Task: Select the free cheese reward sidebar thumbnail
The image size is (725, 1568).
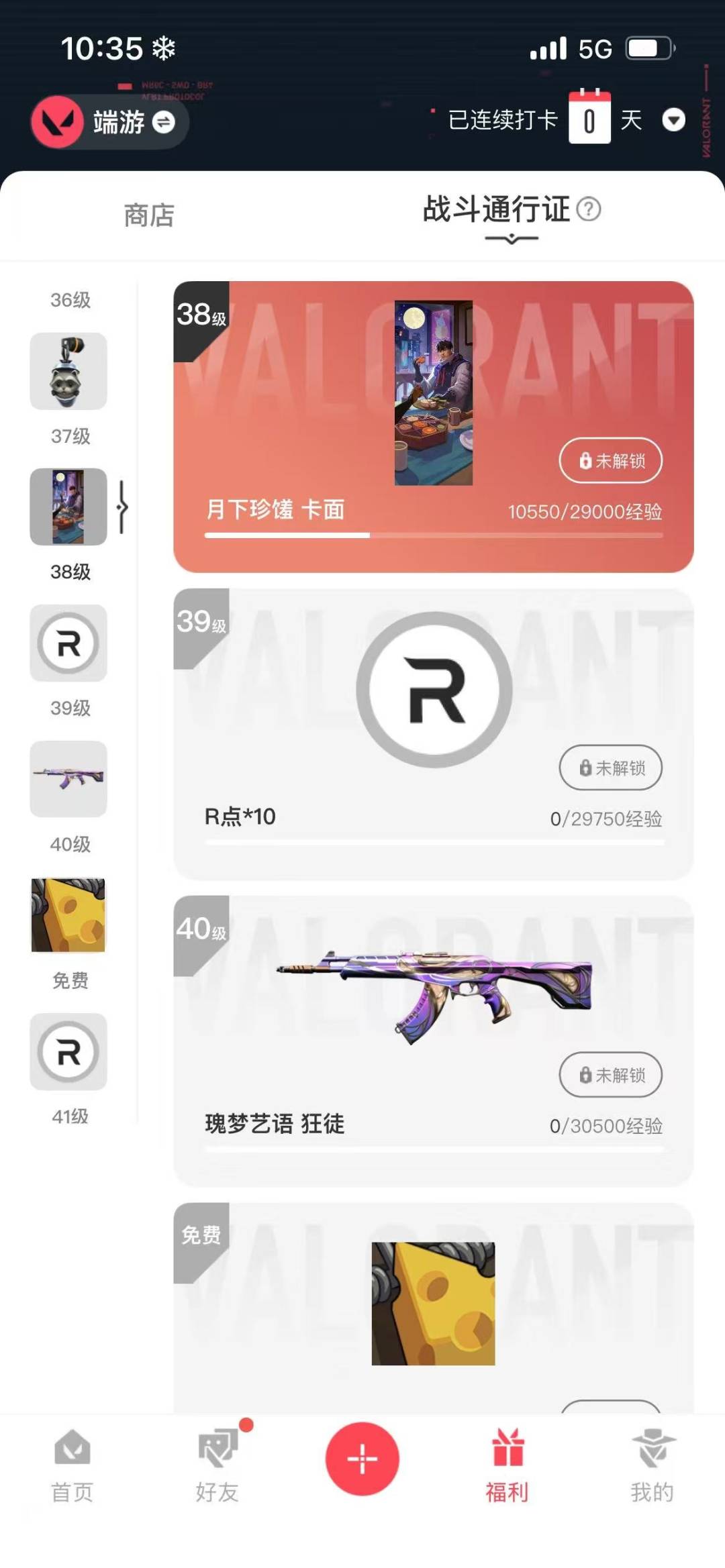Action: click(68, 915)
